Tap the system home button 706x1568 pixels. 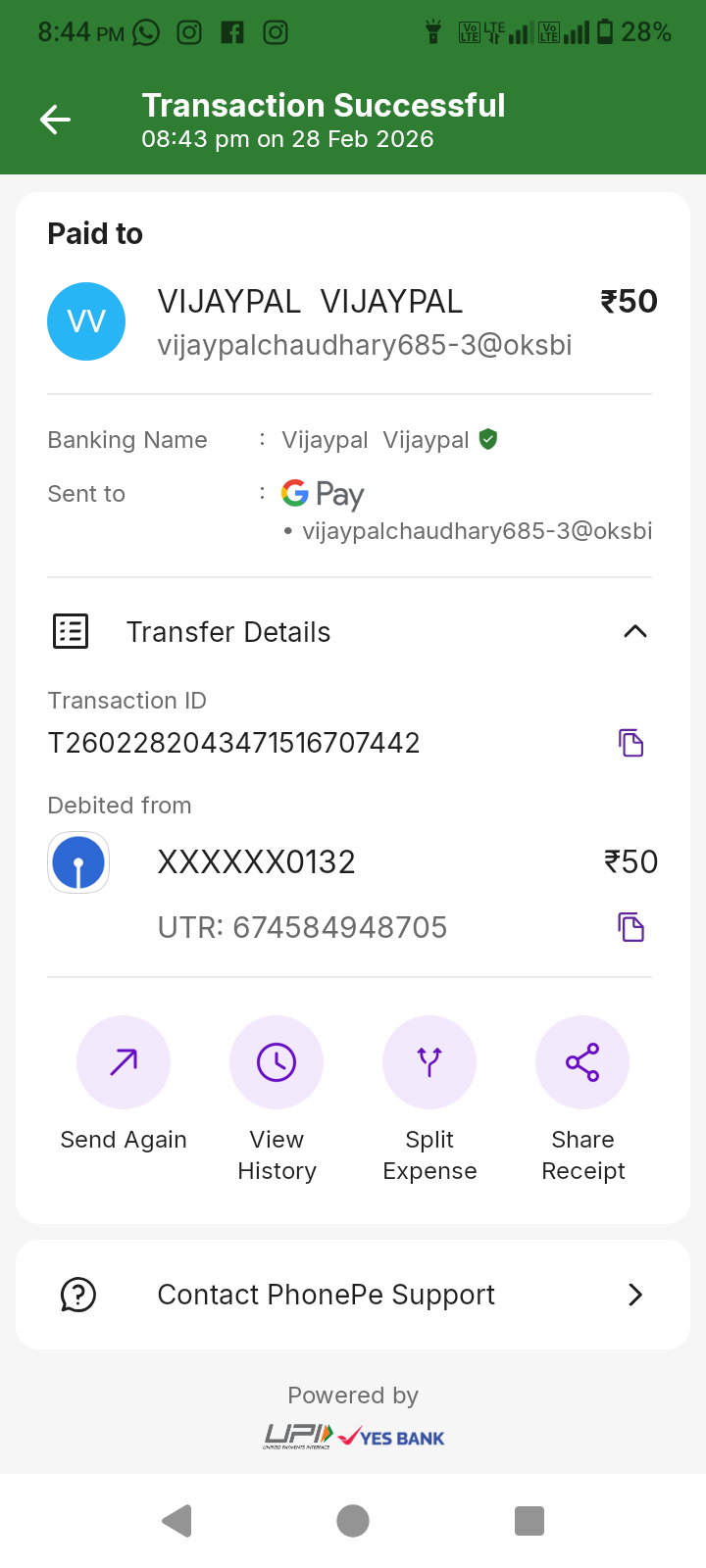(353, 1521)
